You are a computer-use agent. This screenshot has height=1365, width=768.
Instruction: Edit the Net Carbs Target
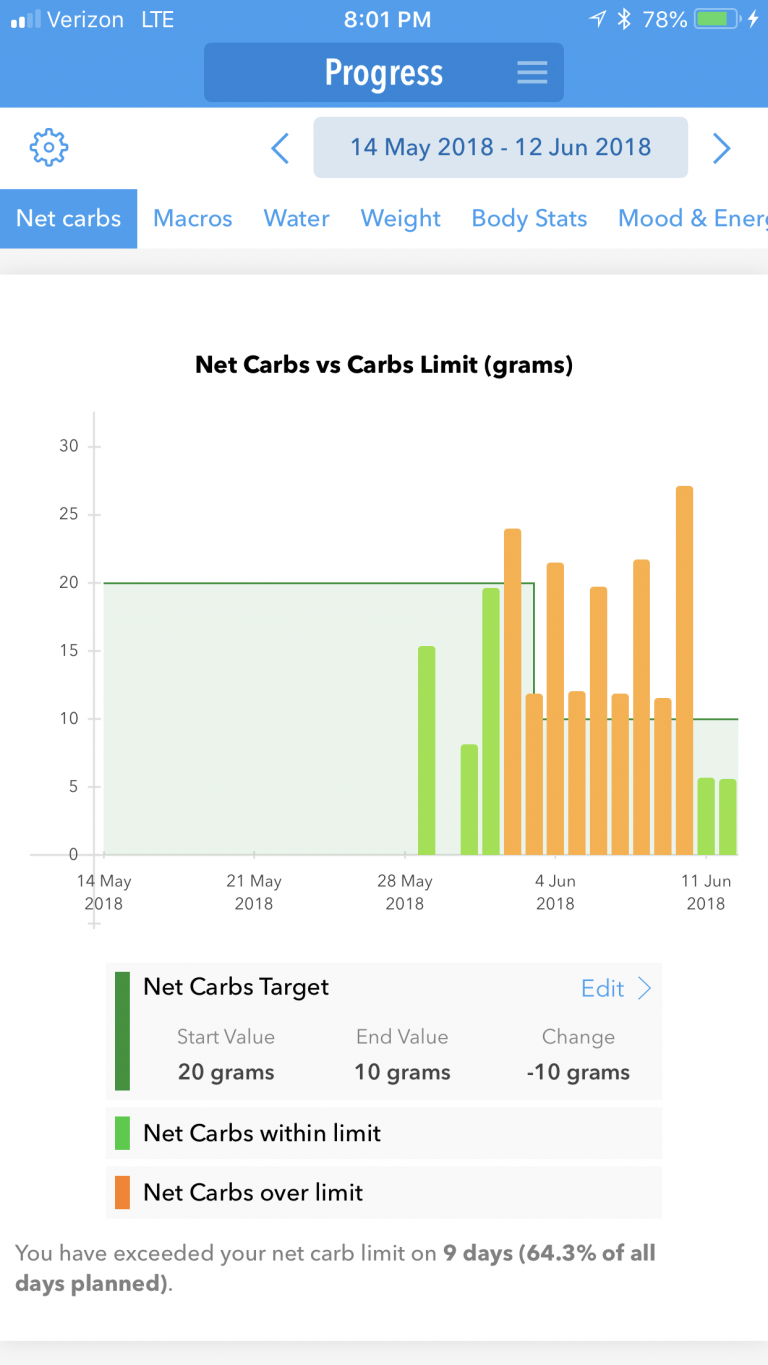tap(616, 988)
